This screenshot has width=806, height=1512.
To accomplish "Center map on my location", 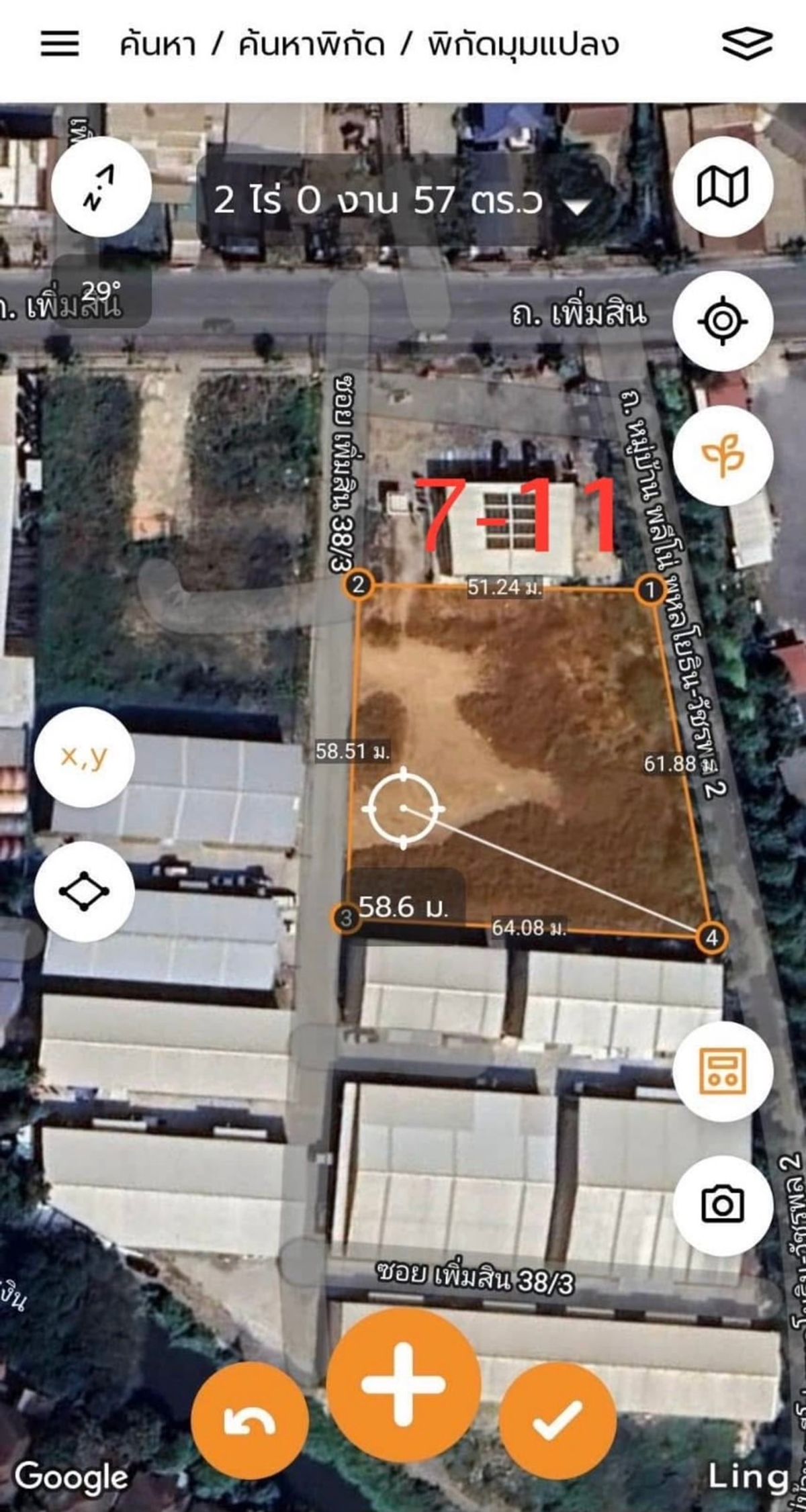I will point(723,321).
